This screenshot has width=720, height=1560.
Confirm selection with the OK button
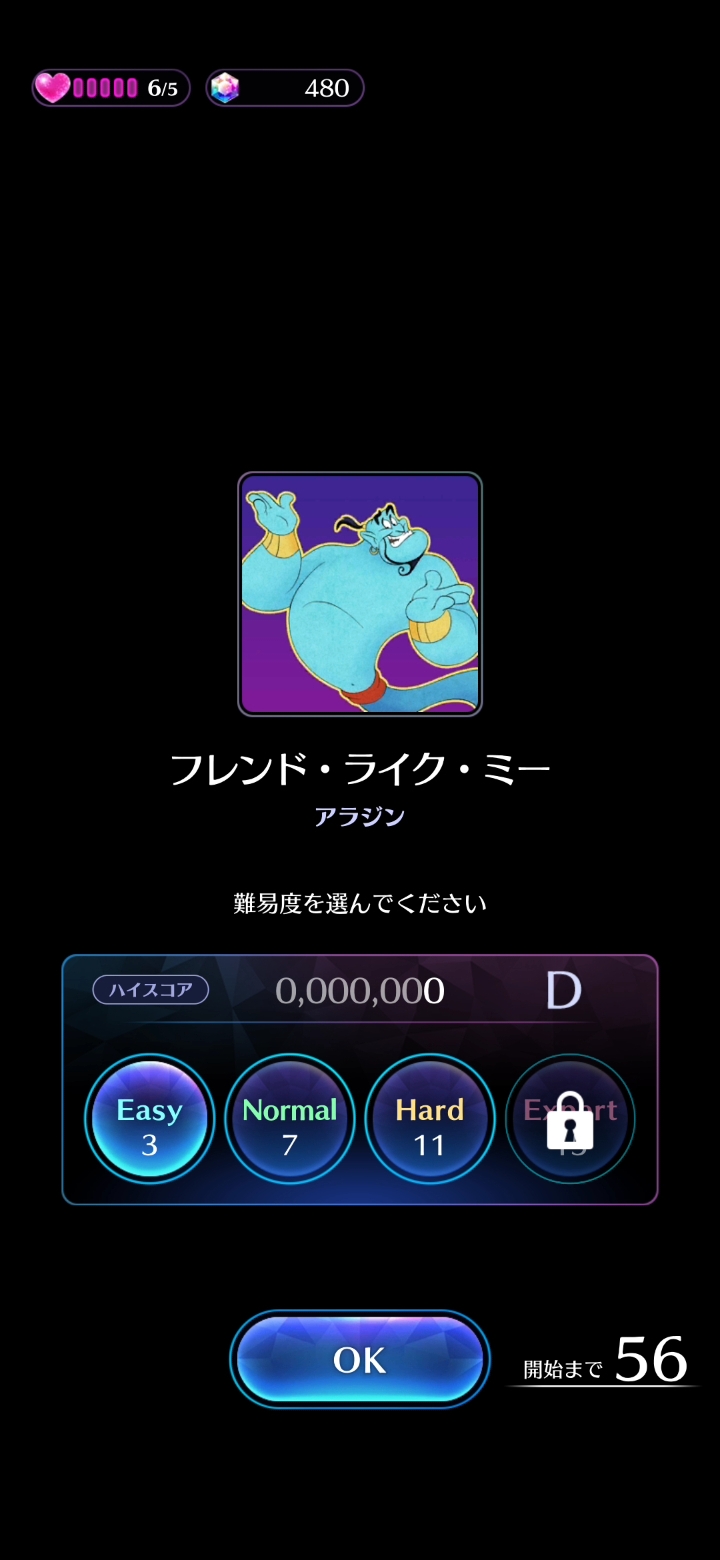pos(360,1359)
